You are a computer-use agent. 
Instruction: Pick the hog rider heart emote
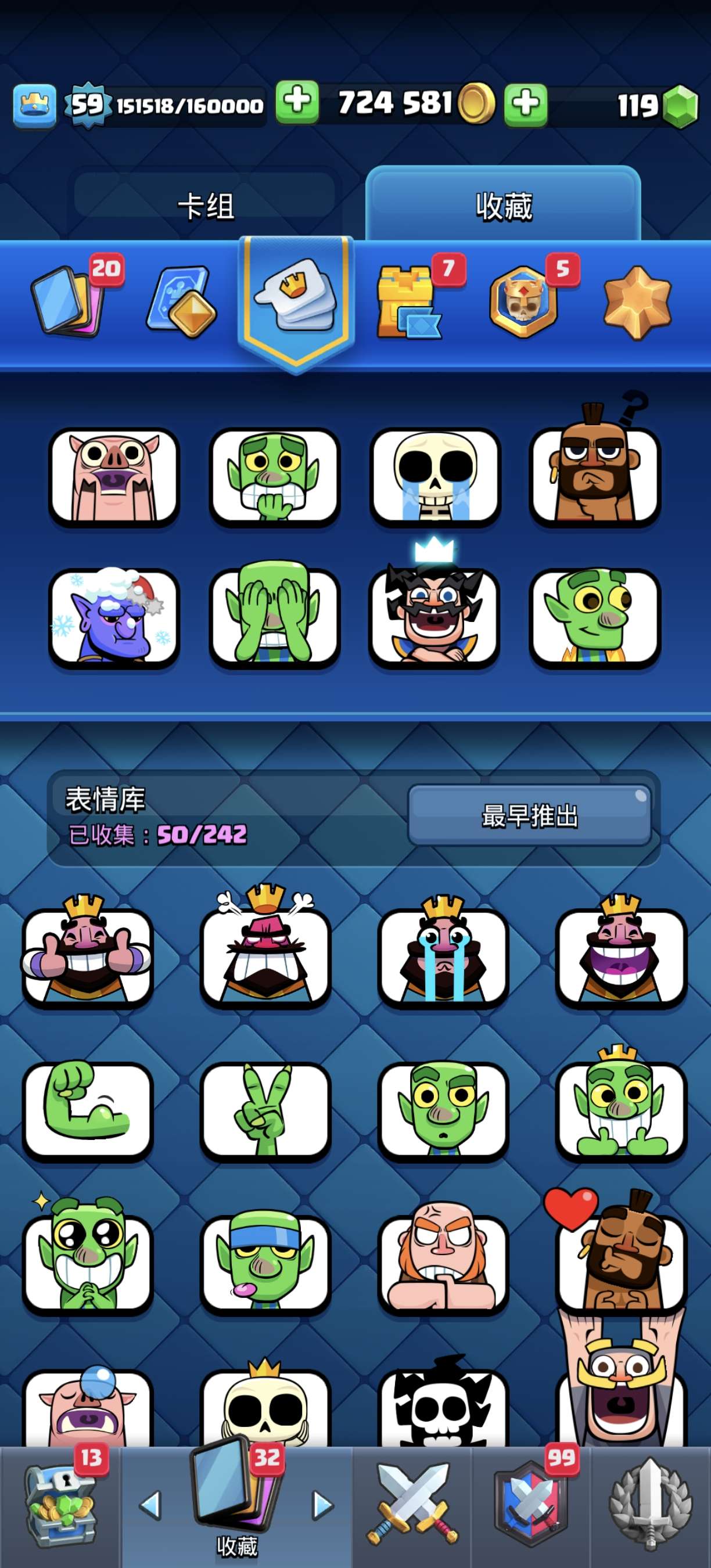click(x=620, y=1260)
